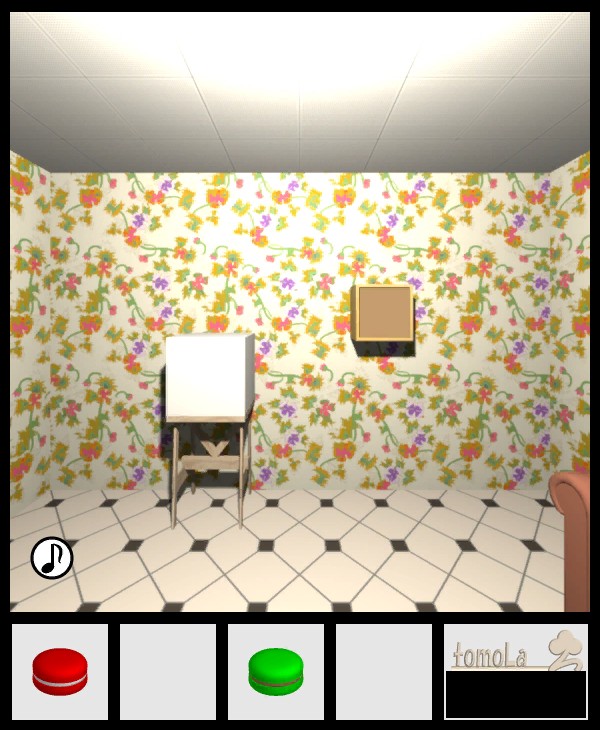Viewport: 600px width, 730px height.
Task: Check the sofa at the room edge
Action: coord(573,535)
